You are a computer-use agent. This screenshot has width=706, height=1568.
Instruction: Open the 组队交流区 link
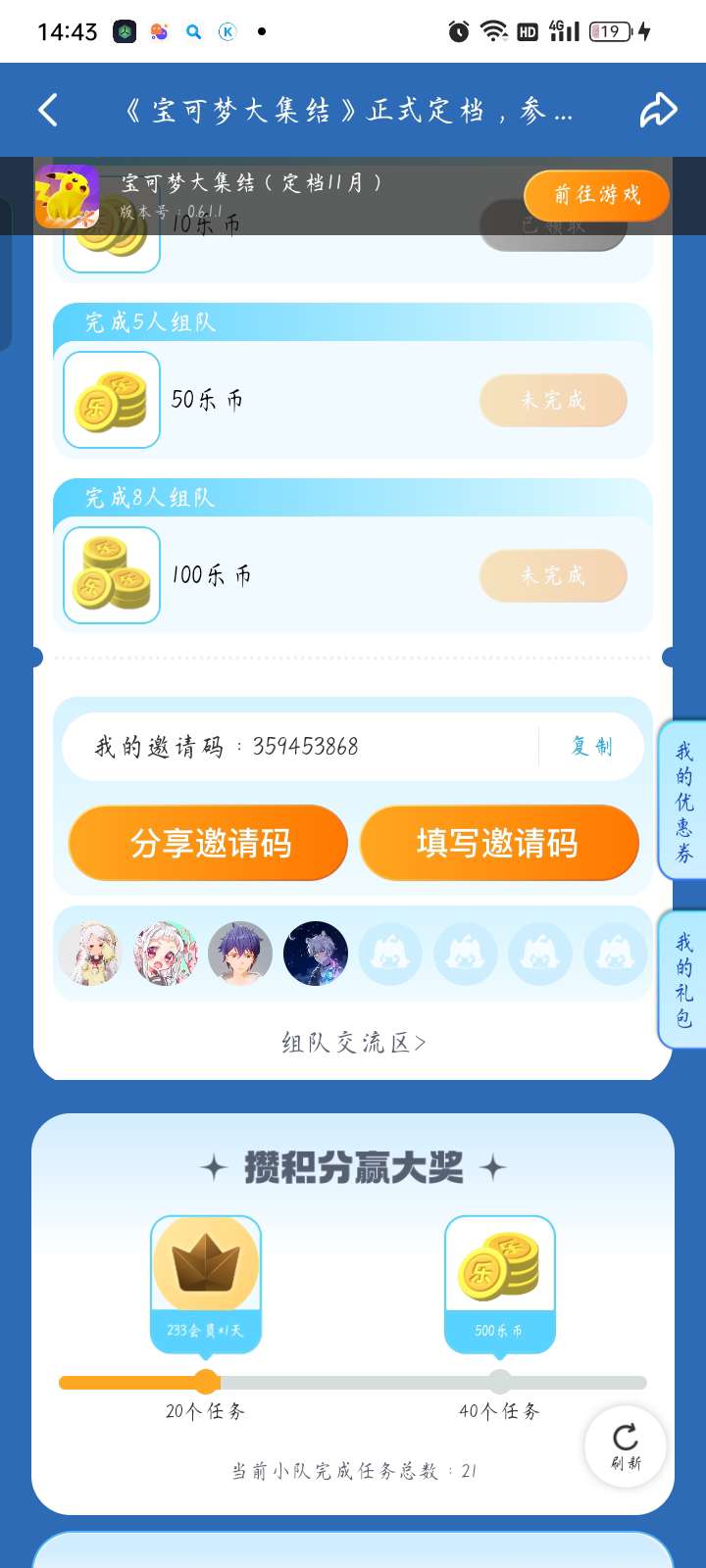click(x=353, y=1043)
